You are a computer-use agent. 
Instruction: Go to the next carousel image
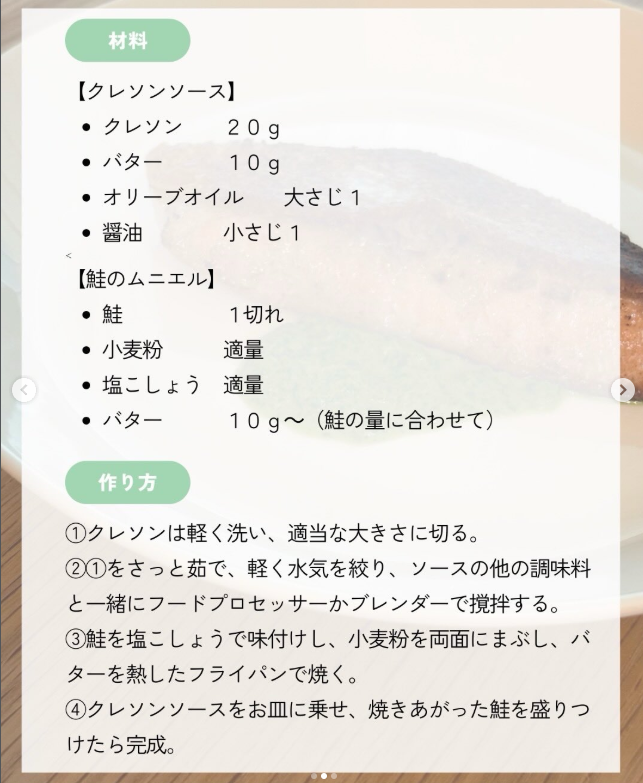pos(623,390)
